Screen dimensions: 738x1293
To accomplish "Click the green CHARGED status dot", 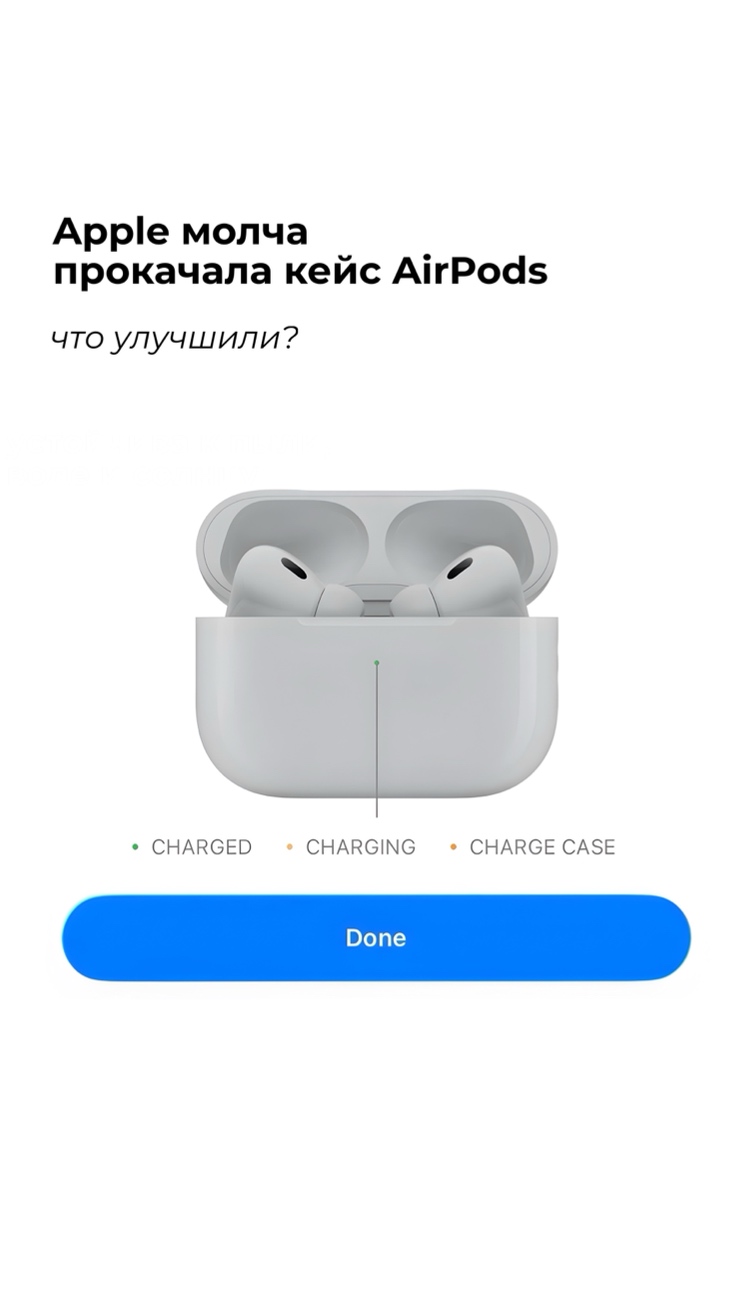I will pos(136,847).
